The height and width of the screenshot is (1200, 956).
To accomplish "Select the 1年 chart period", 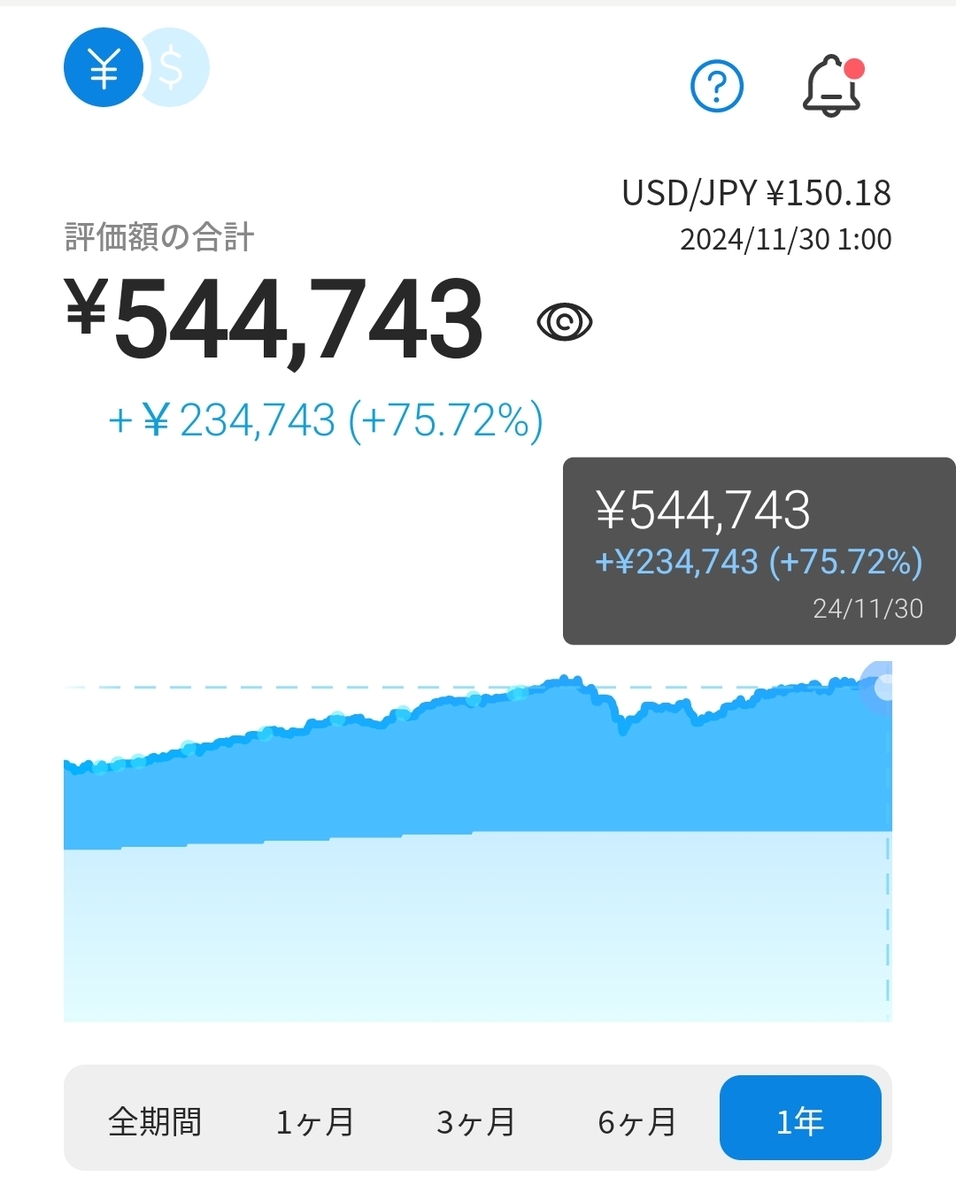I will pyautogui.click(x=800, y=1118).
